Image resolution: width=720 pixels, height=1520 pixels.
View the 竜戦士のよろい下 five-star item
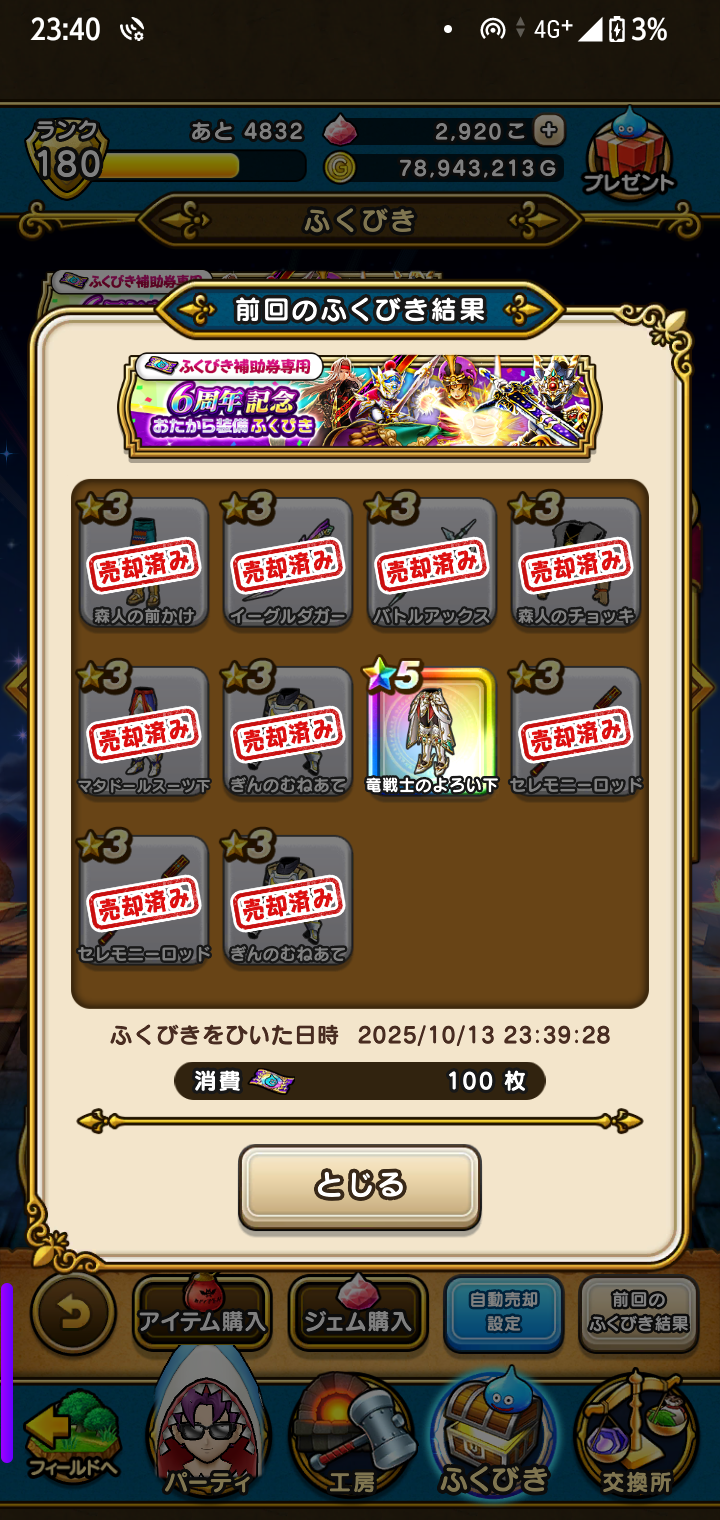[432, 731]
